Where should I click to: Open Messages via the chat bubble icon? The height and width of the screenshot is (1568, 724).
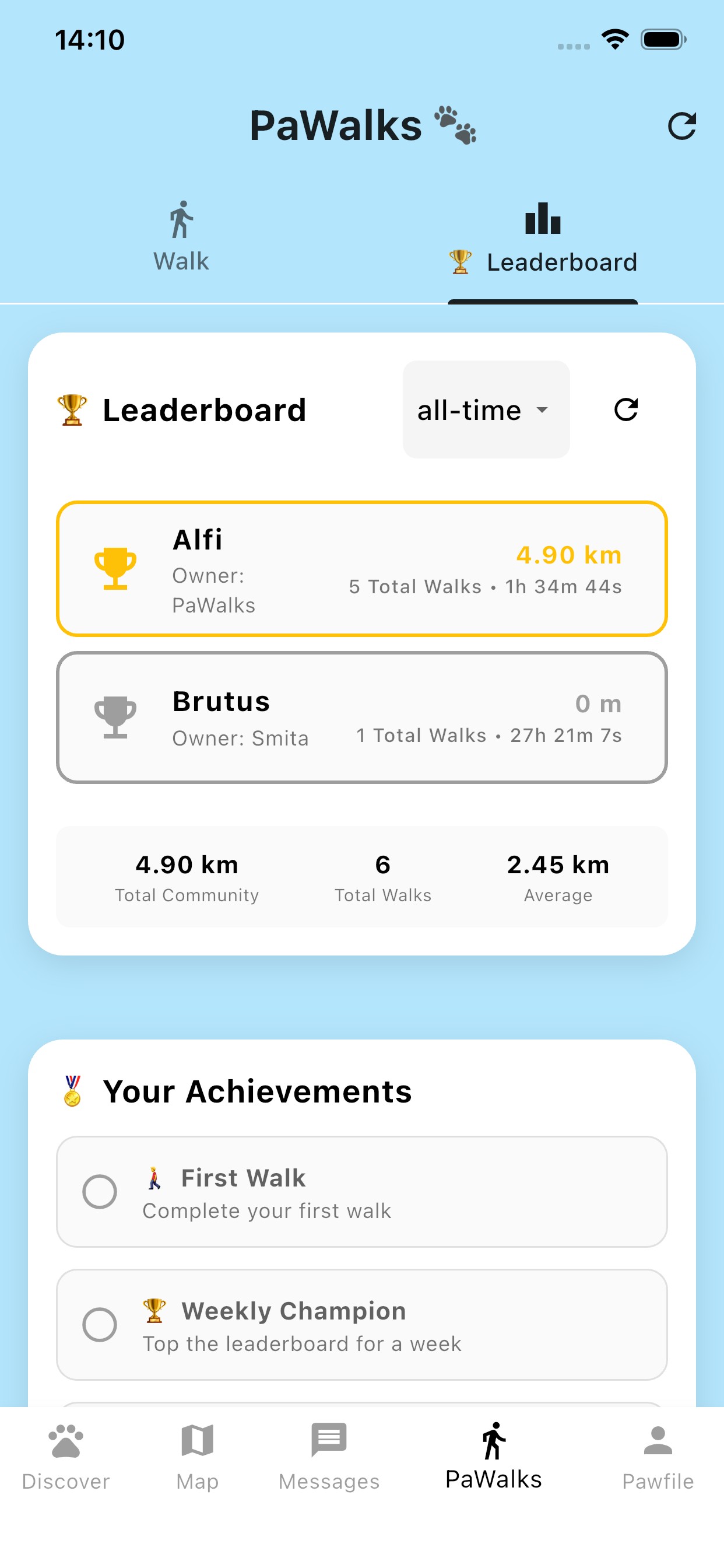coord(329,1440)
